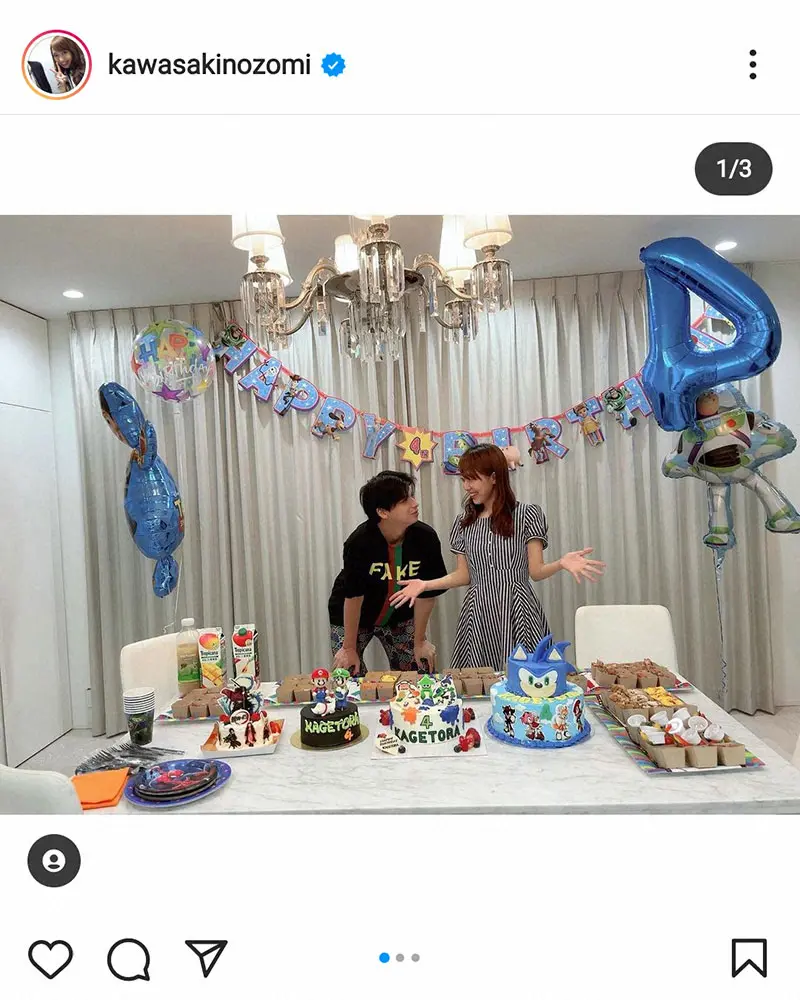Show tagged people in the photo

point(53,861)
